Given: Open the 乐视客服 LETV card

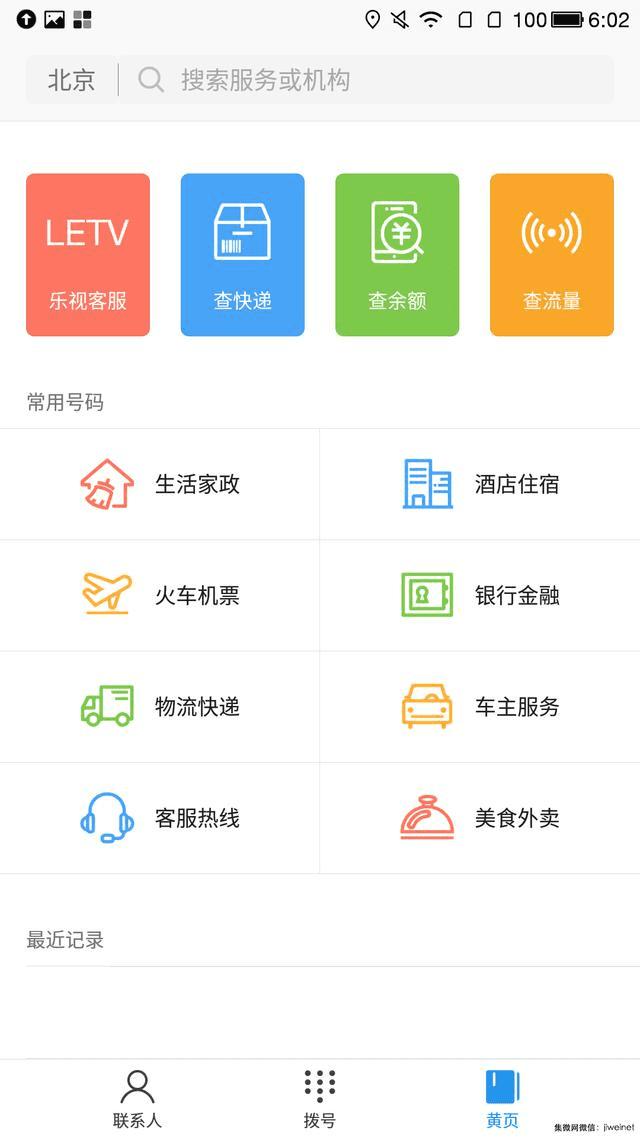Looking at the screenshot, I should point(88,255).
